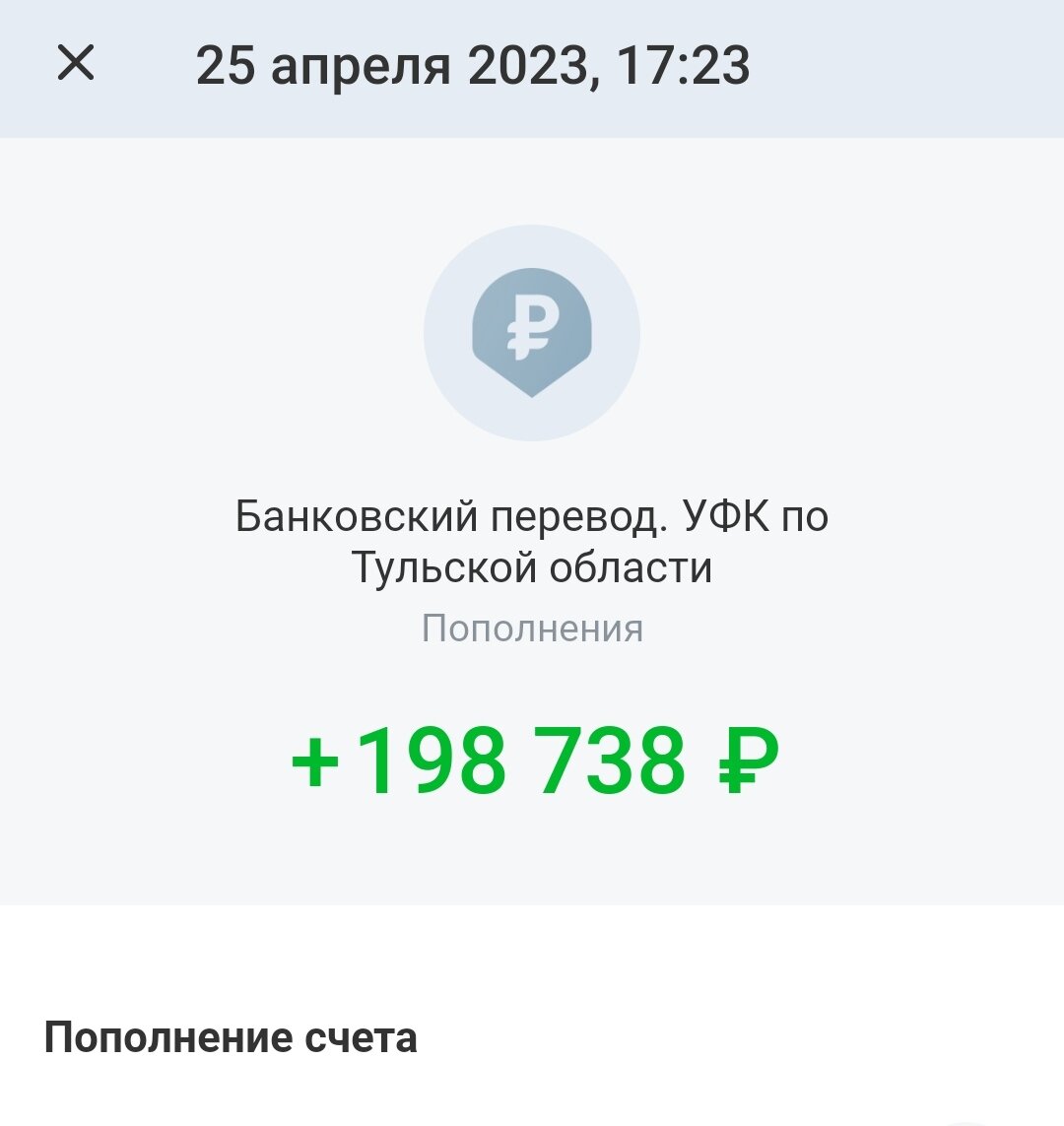The height and width of the screenshot is (1126, 1064).
Task: Select the Пополнения subtitle under the title
Action: [530, 628]
